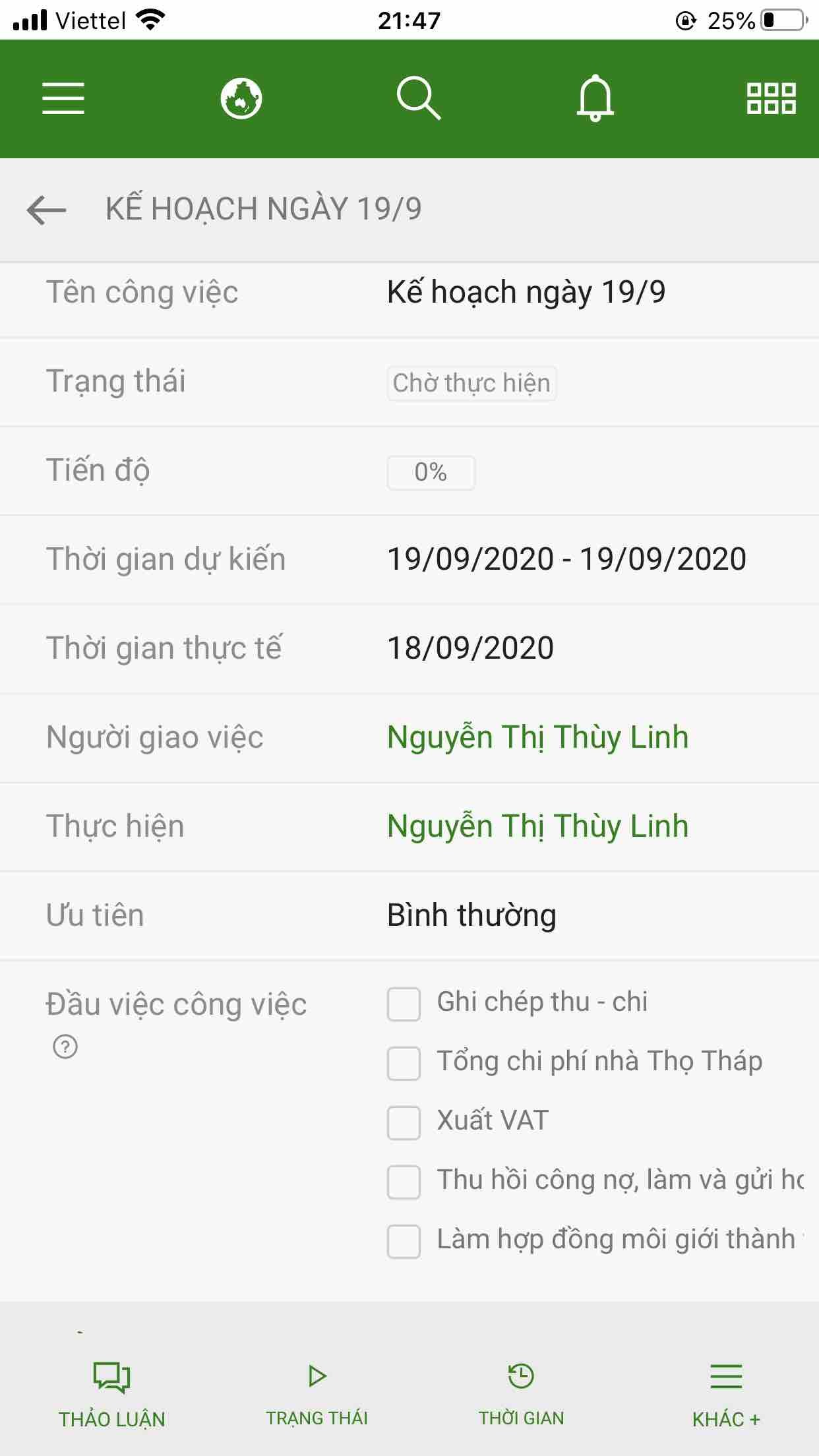Tap the globe icon in header

click(x=241, y=99)
